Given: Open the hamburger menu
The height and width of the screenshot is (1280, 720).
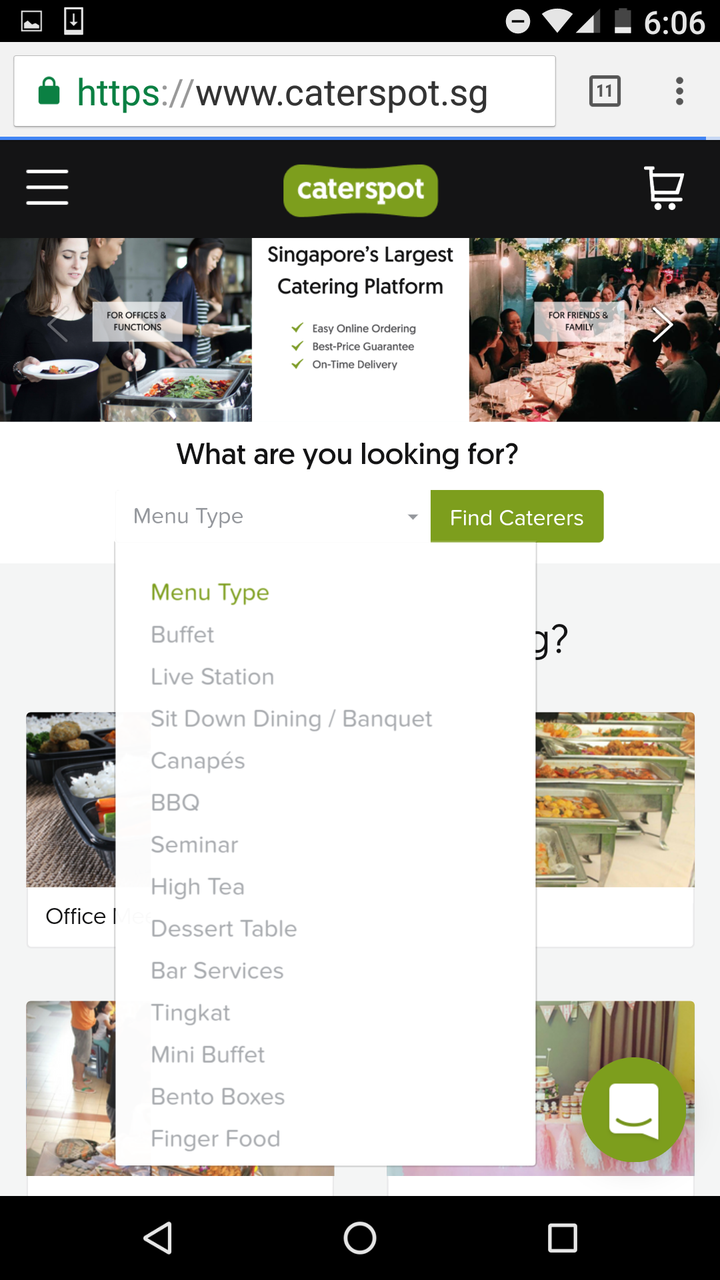Looking at the screenshot, I should (47, 187).
